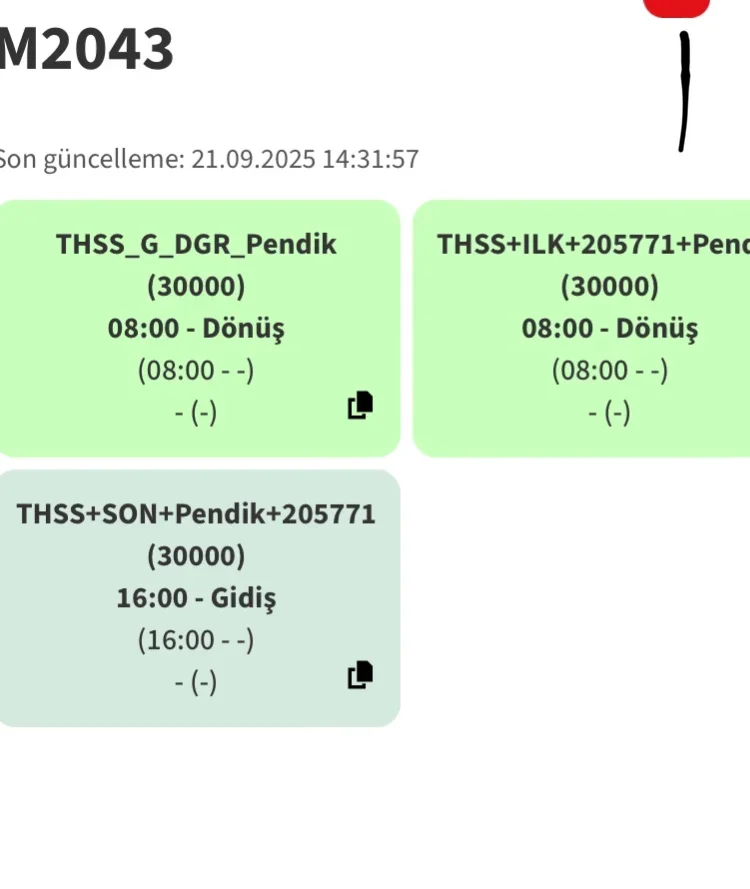Copy the THSS+SON+Pendik+205771 trip details
Screen dimensions: 750x889
pos(360,676)
